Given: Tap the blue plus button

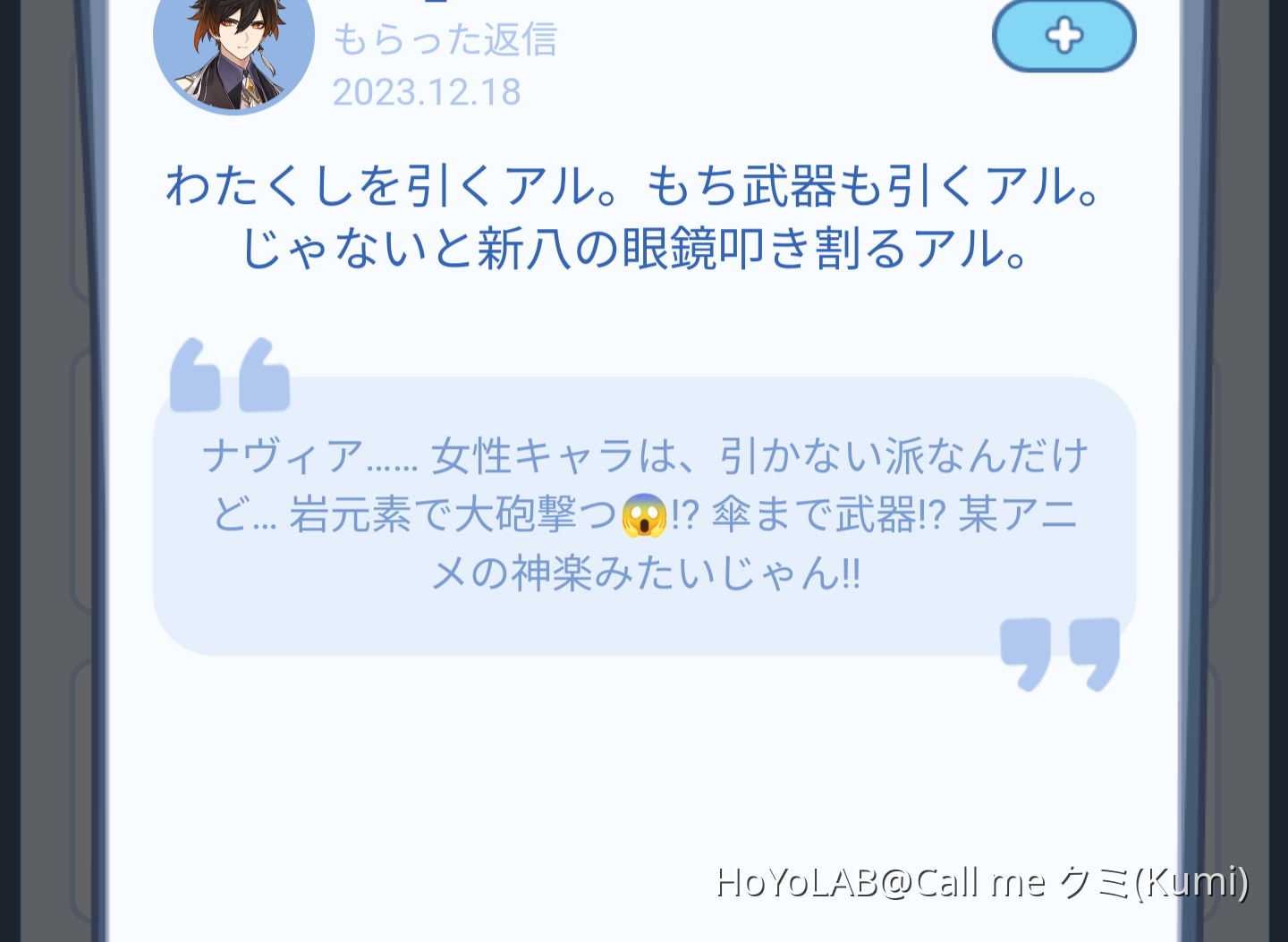Looking at the screenshot, I should point(1063,36).
